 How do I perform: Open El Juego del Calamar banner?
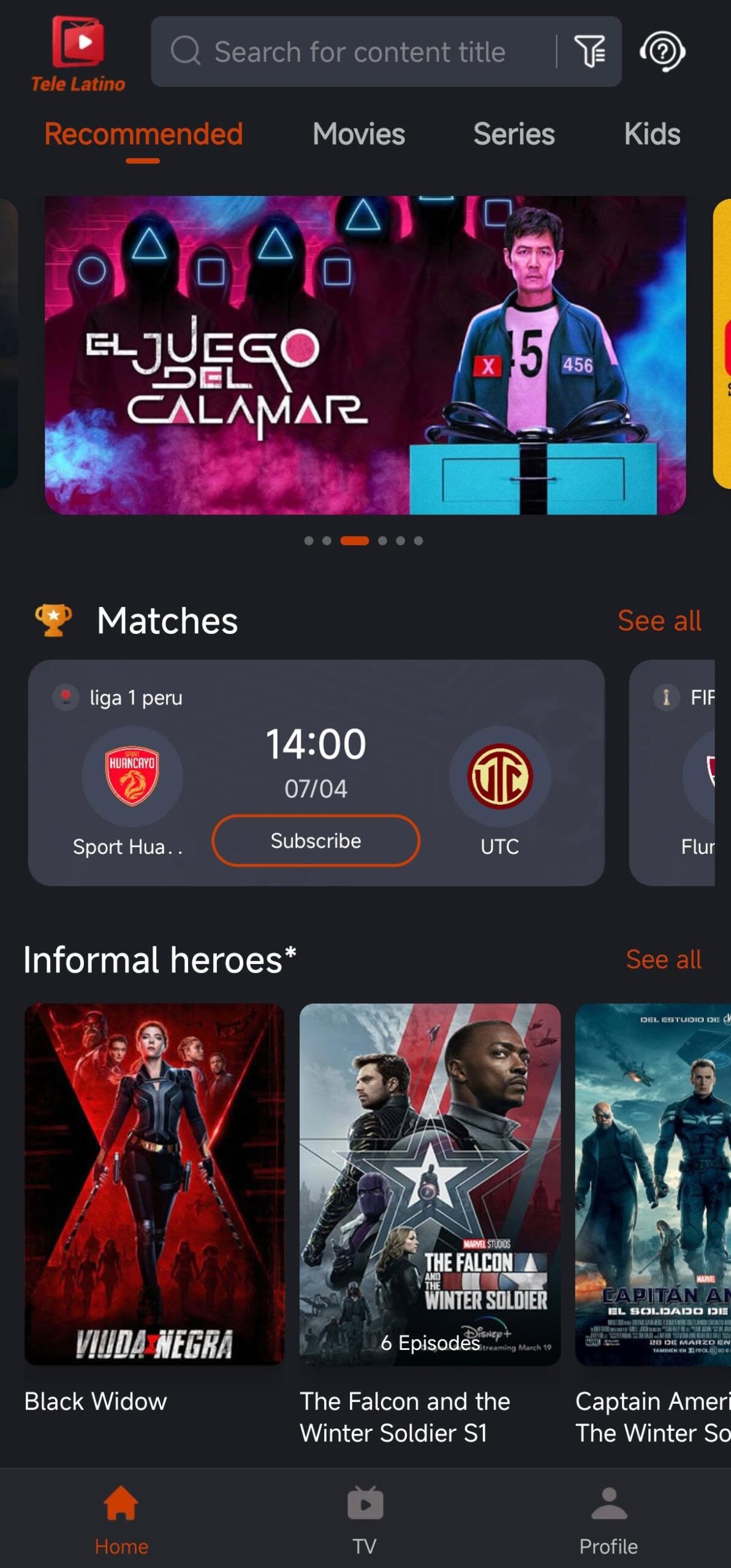[365, 355]
